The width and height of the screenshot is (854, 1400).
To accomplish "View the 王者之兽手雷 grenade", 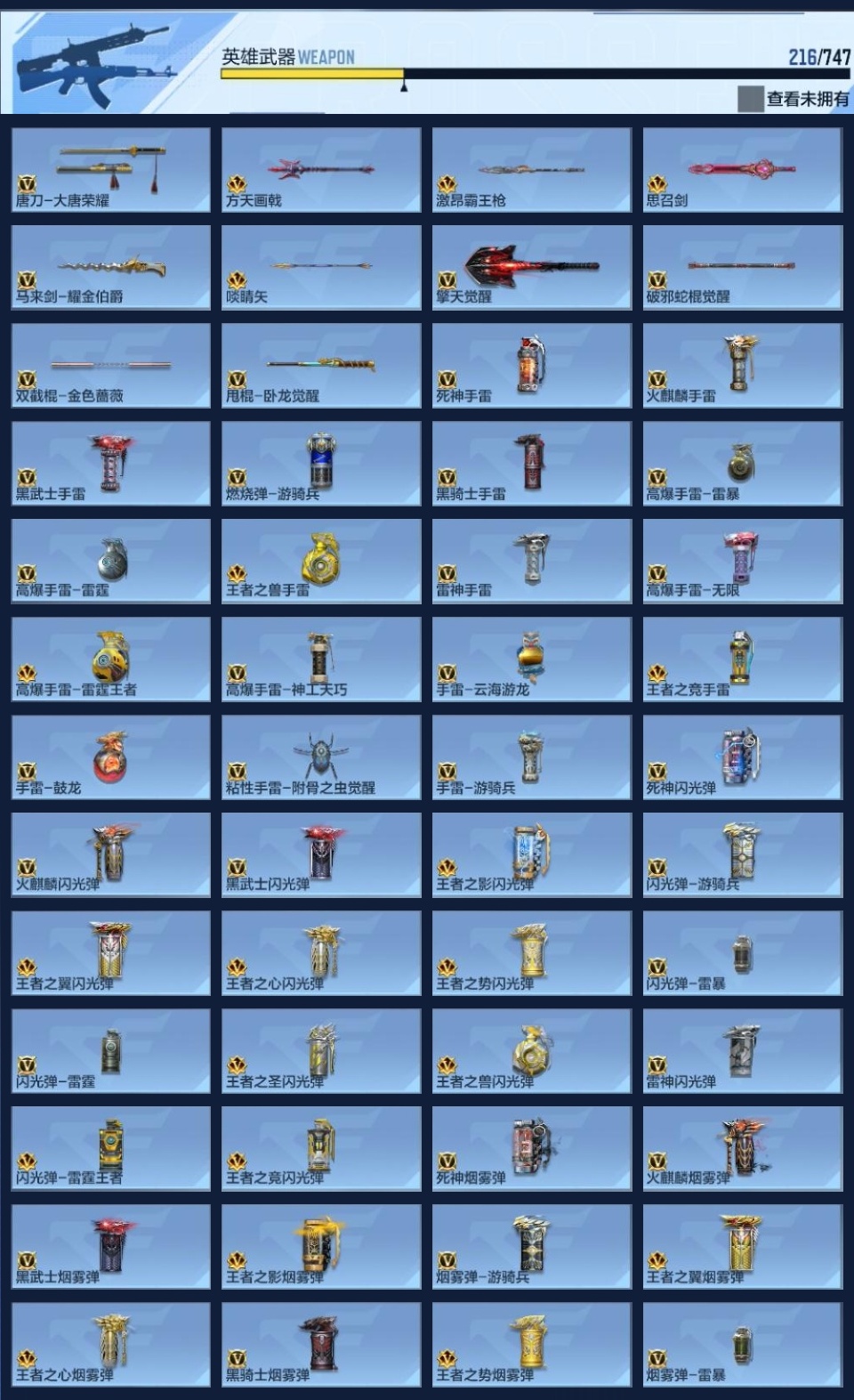I will pyautogui.click(x=321, y=561).
